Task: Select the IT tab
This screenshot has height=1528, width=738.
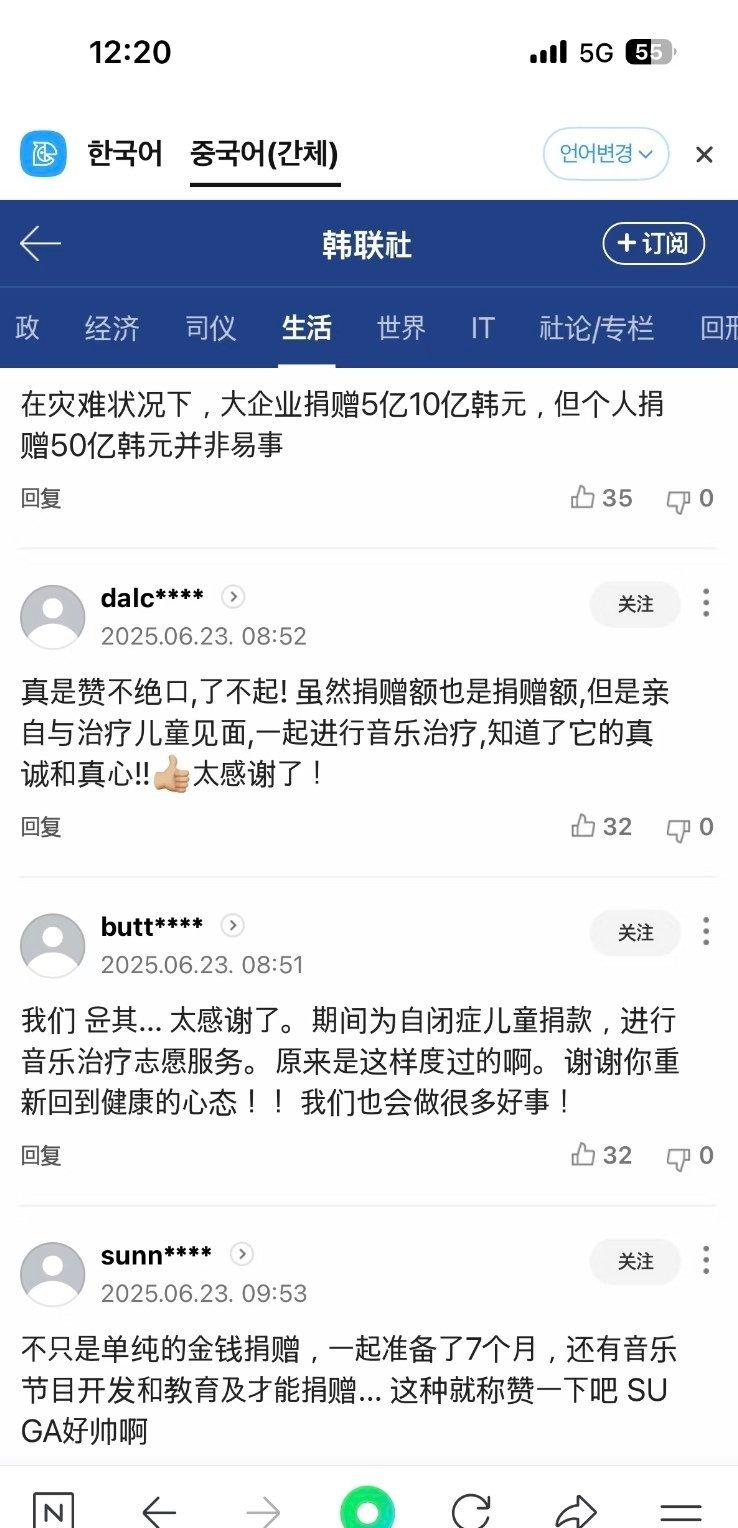Action: point(483,328)
